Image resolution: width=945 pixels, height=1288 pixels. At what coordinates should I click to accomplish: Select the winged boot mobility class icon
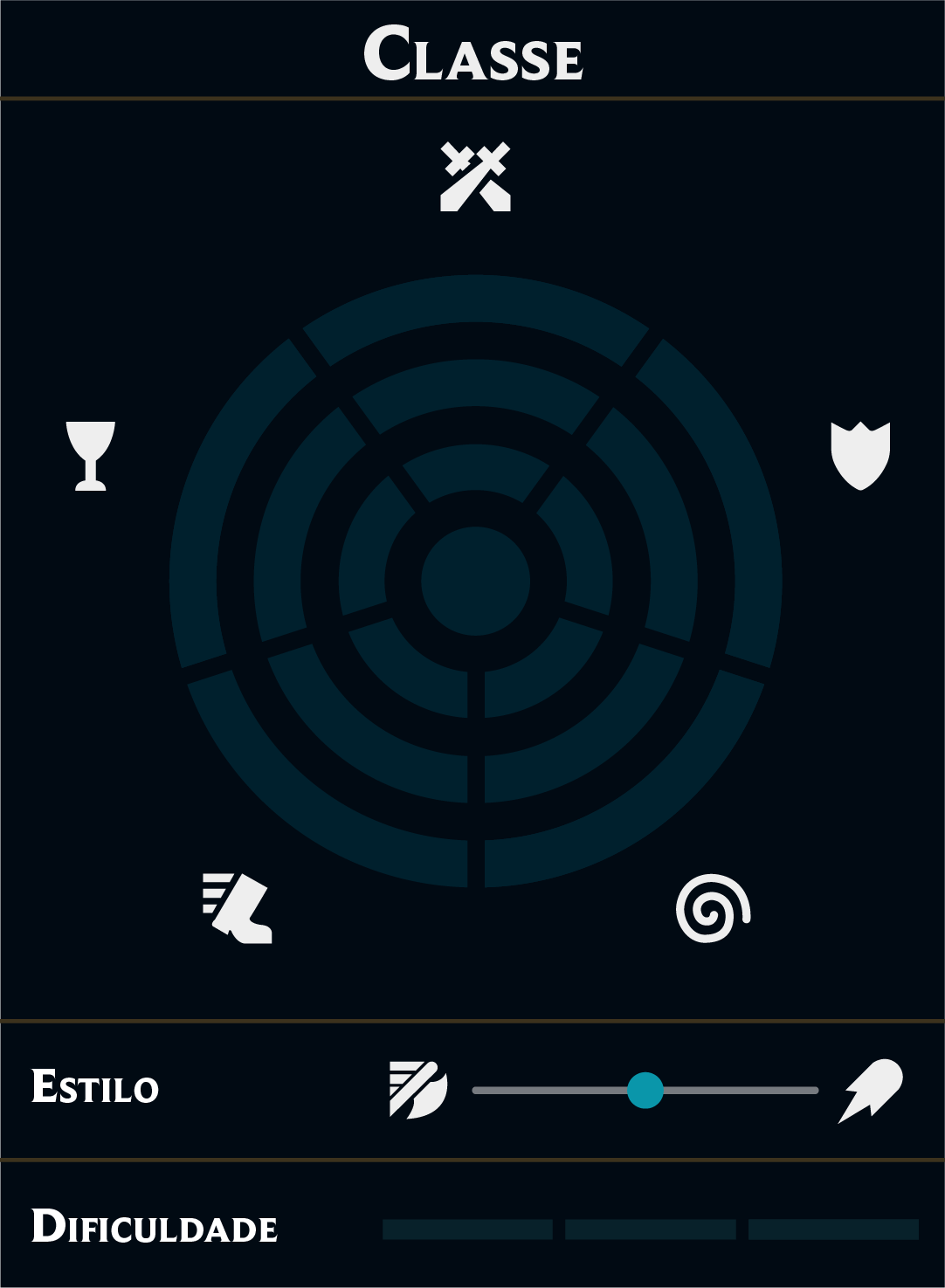[x=238, y=908]
